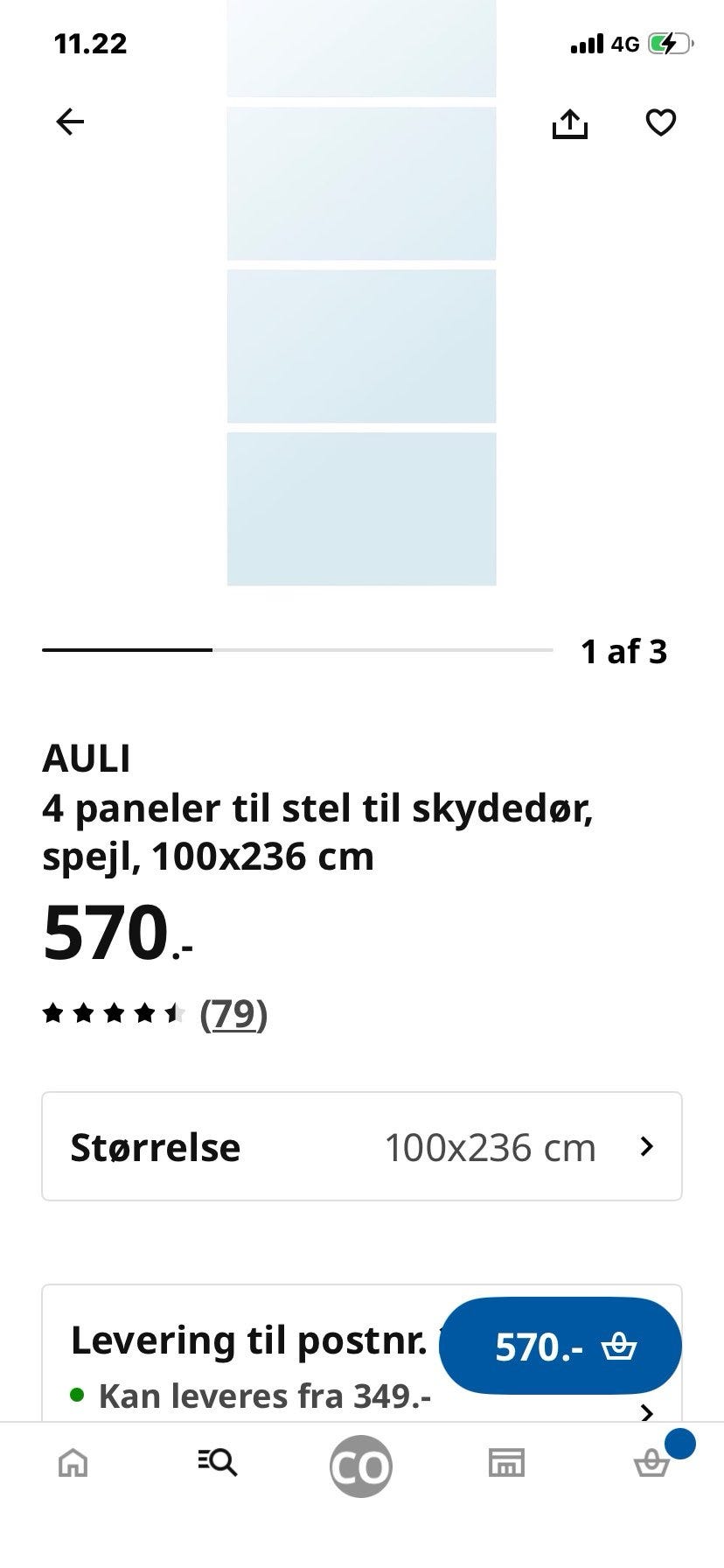The image size is (724, 1568).
Task: Open the (79) customer reviews link
Action: tap(232, 1015)
